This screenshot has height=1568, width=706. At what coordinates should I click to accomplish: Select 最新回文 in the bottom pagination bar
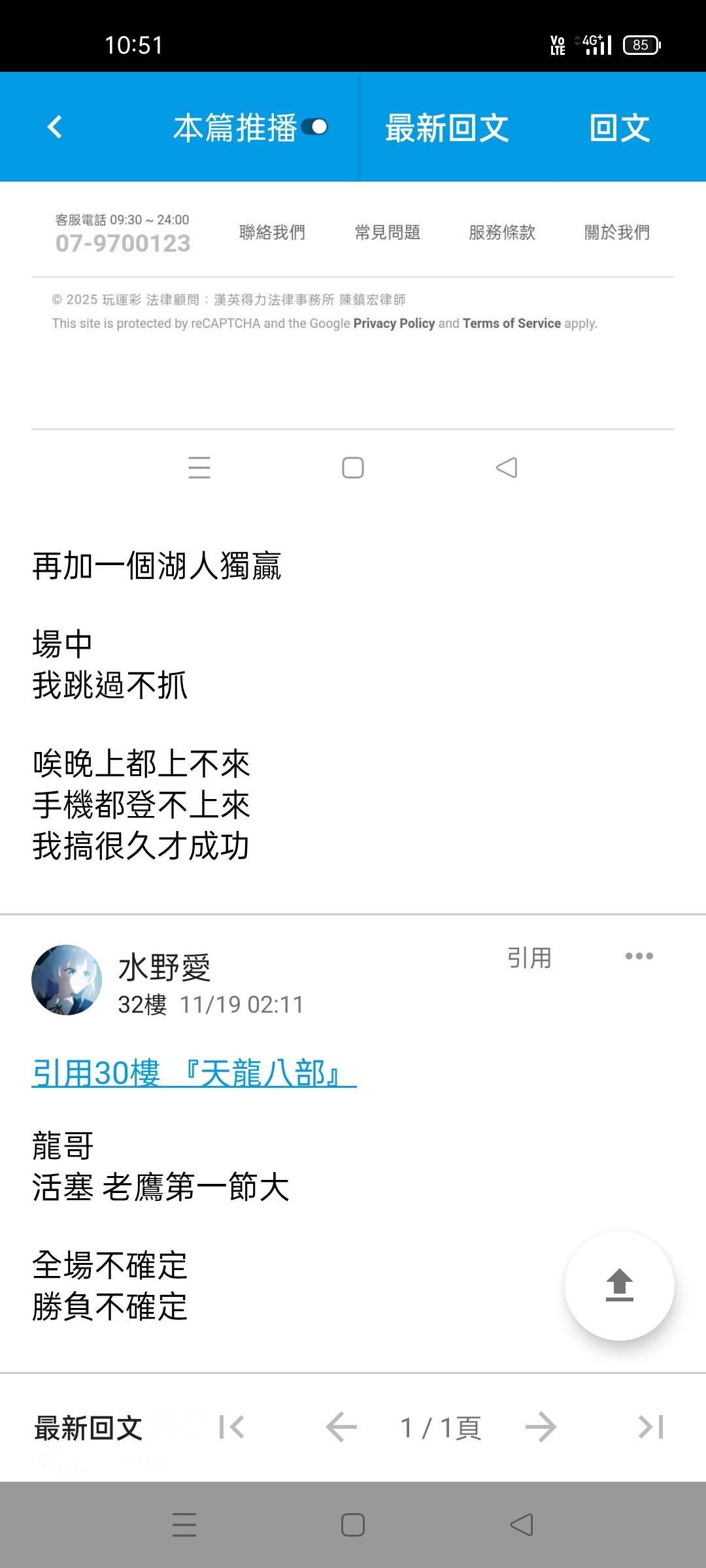[88, 1428]
